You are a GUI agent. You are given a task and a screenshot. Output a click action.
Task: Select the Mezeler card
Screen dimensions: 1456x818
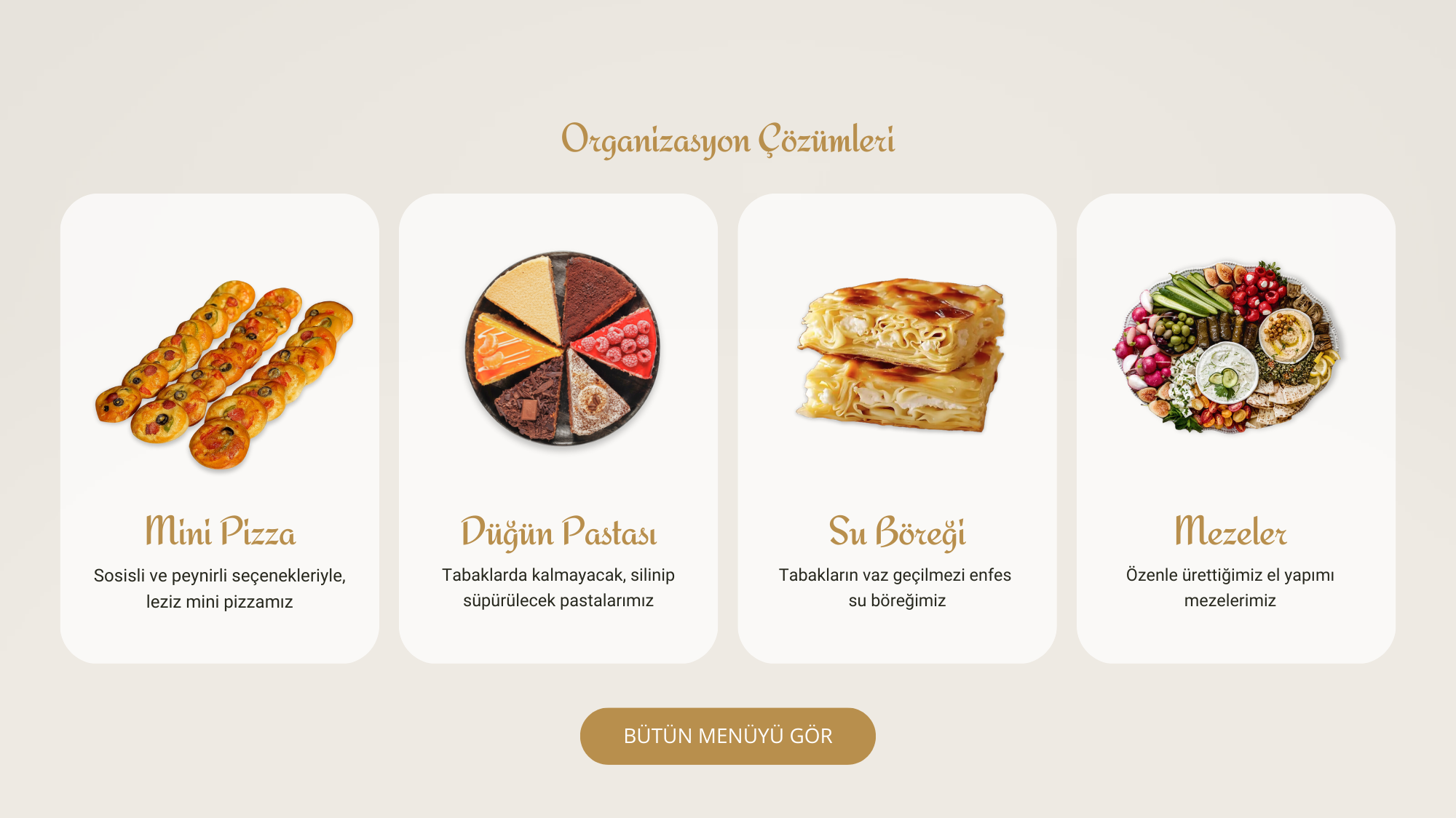pos(1235,428)
